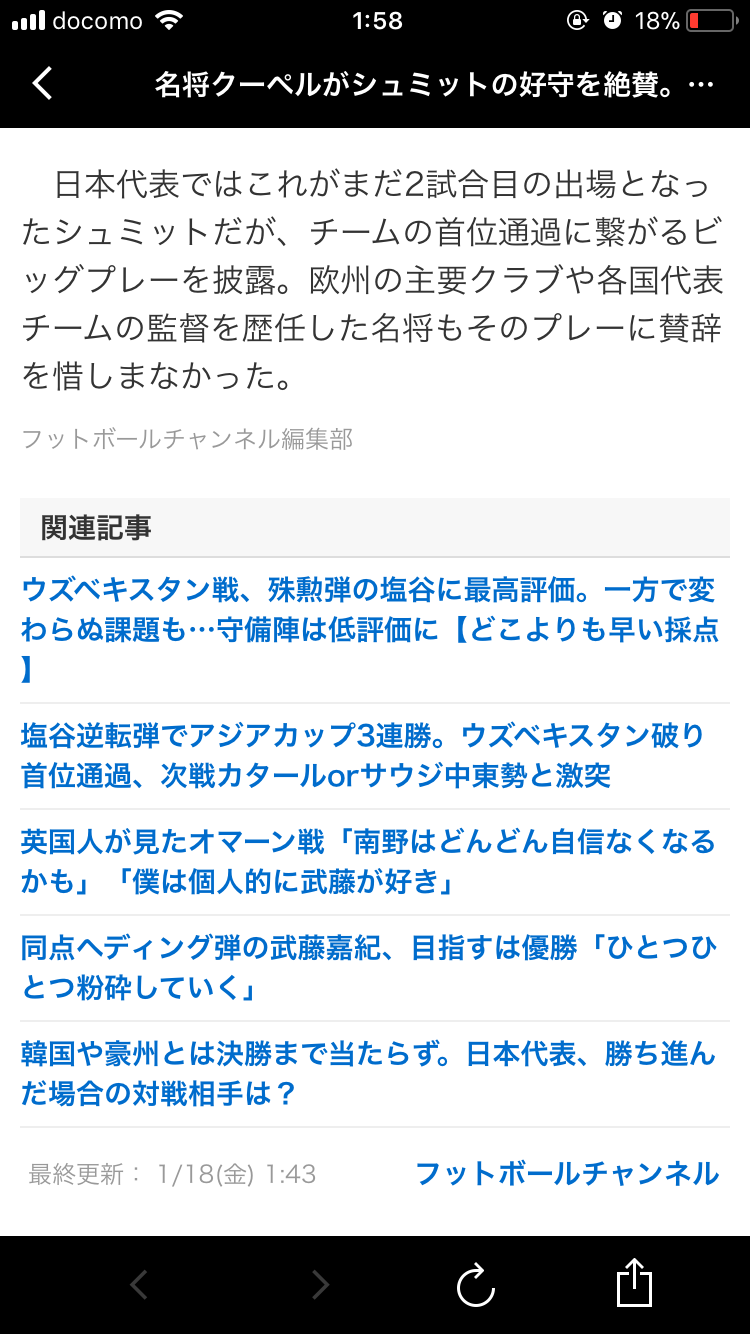
Task: Reload the page with the refresh icon
Action: [x=475, y=1285]
